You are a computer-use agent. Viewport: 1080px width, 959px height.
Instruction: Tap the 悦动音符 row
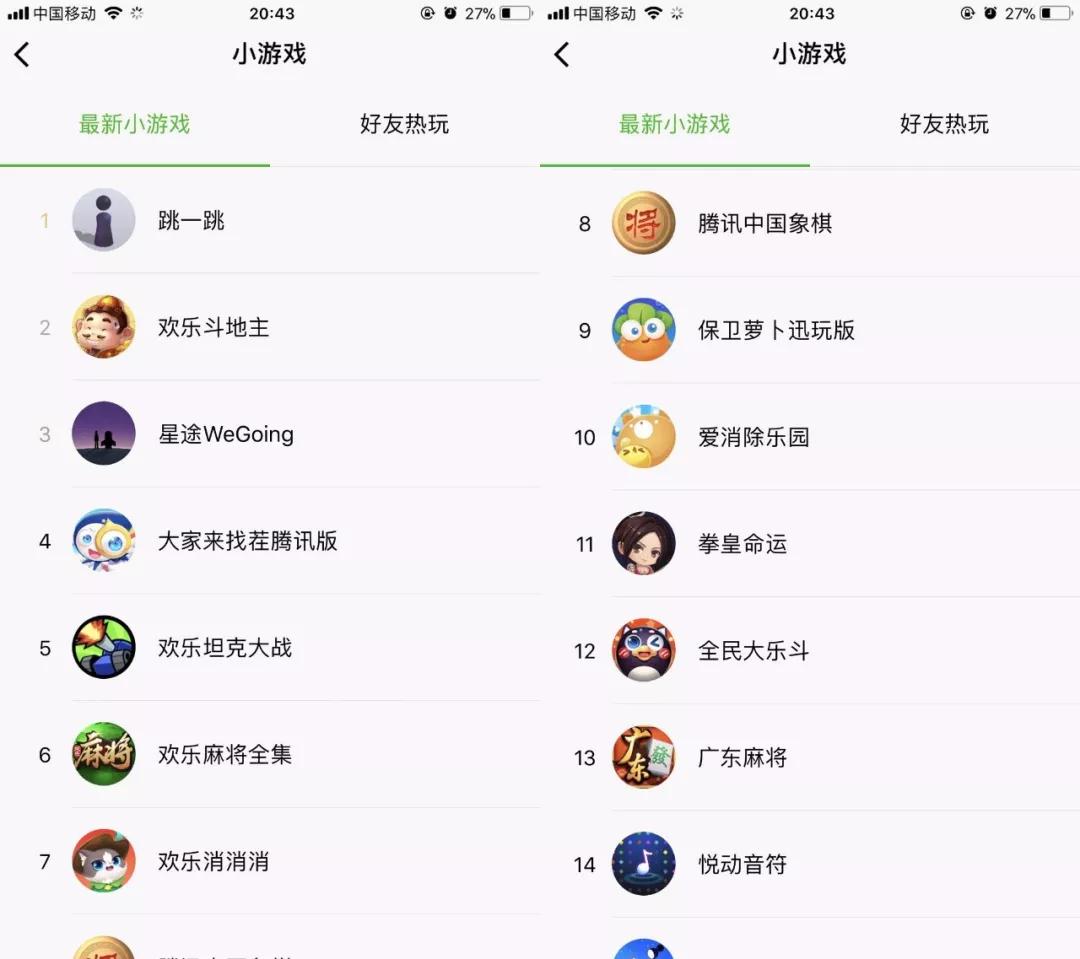[742, 864]
